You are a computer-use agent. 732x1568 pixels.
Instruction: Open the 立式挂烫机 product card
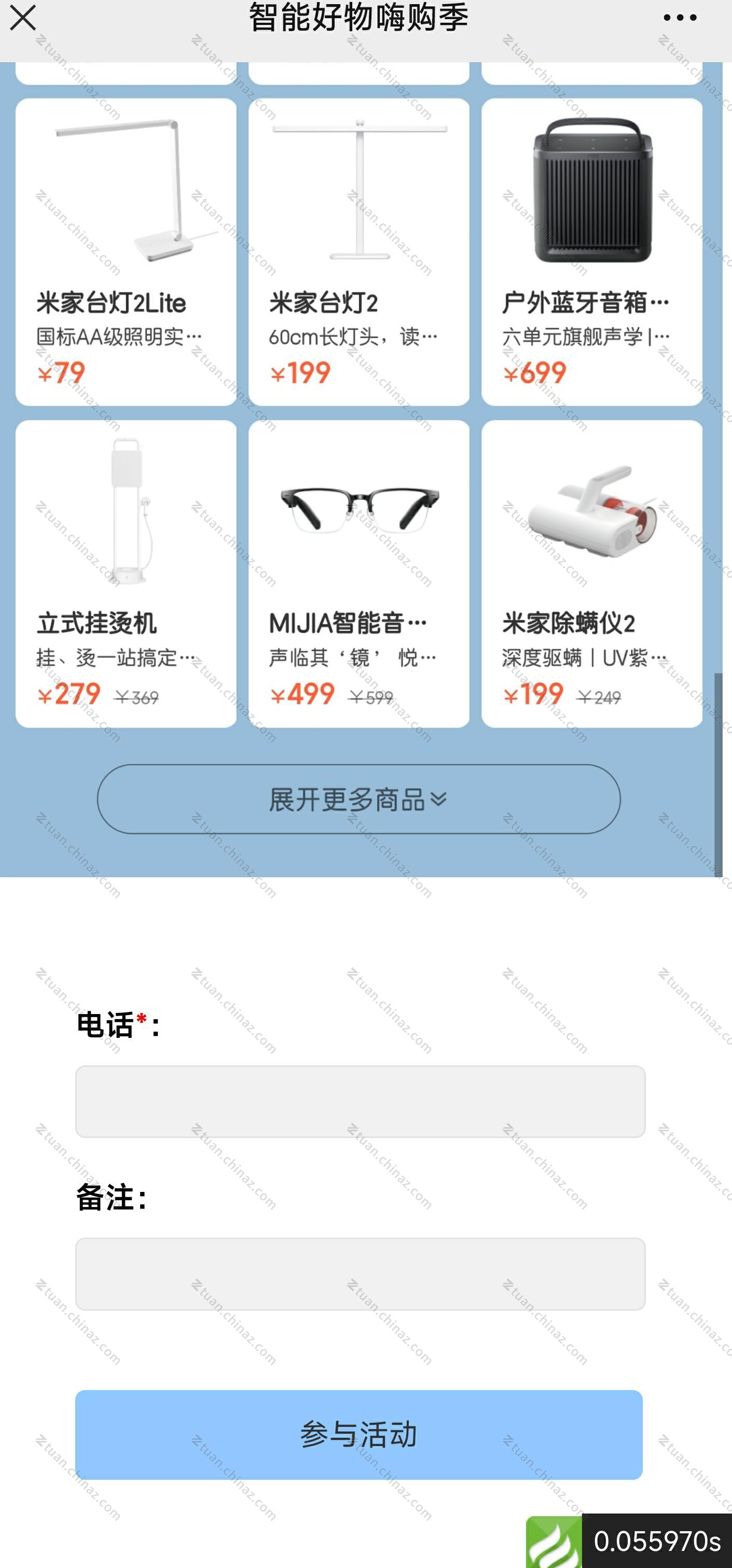point(126,573)
